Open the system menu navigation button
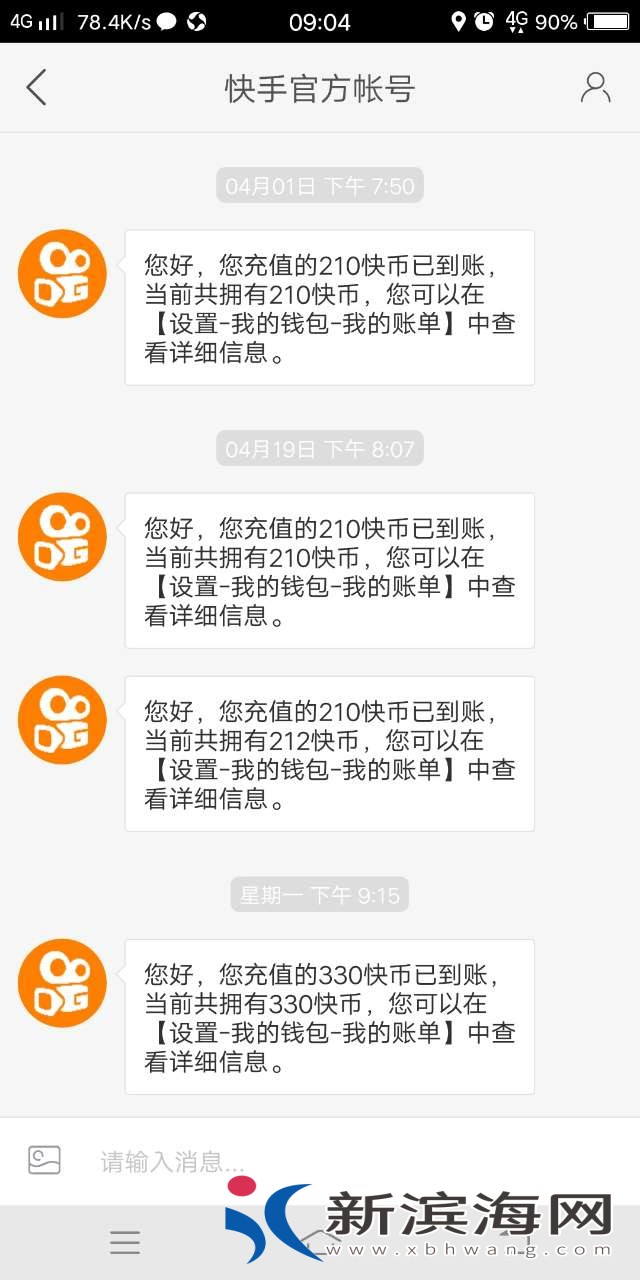This screenshot has width=640, height=1280. point(125,1242)
